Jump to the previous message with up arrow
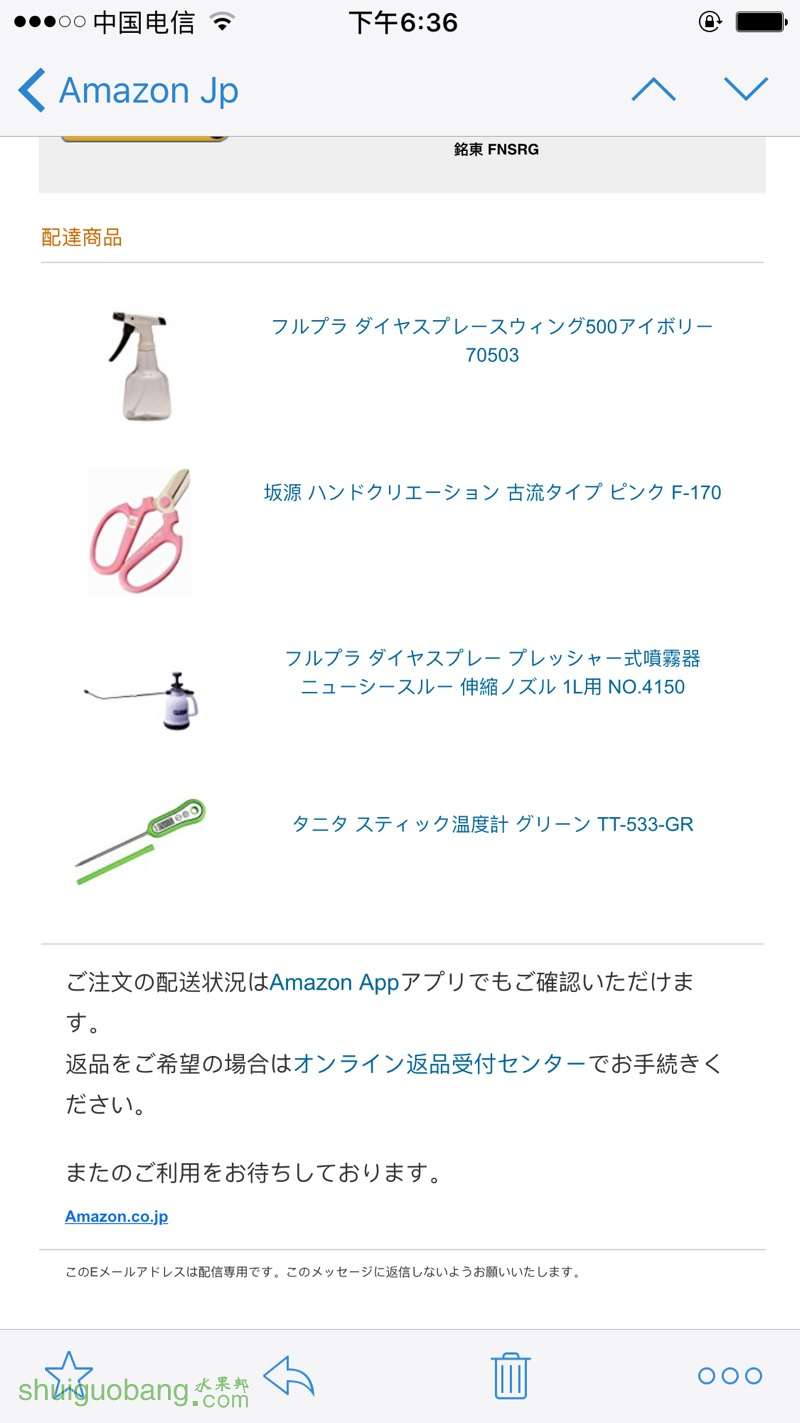Viewport: 800px width, 1423px height. coord(653,90)
